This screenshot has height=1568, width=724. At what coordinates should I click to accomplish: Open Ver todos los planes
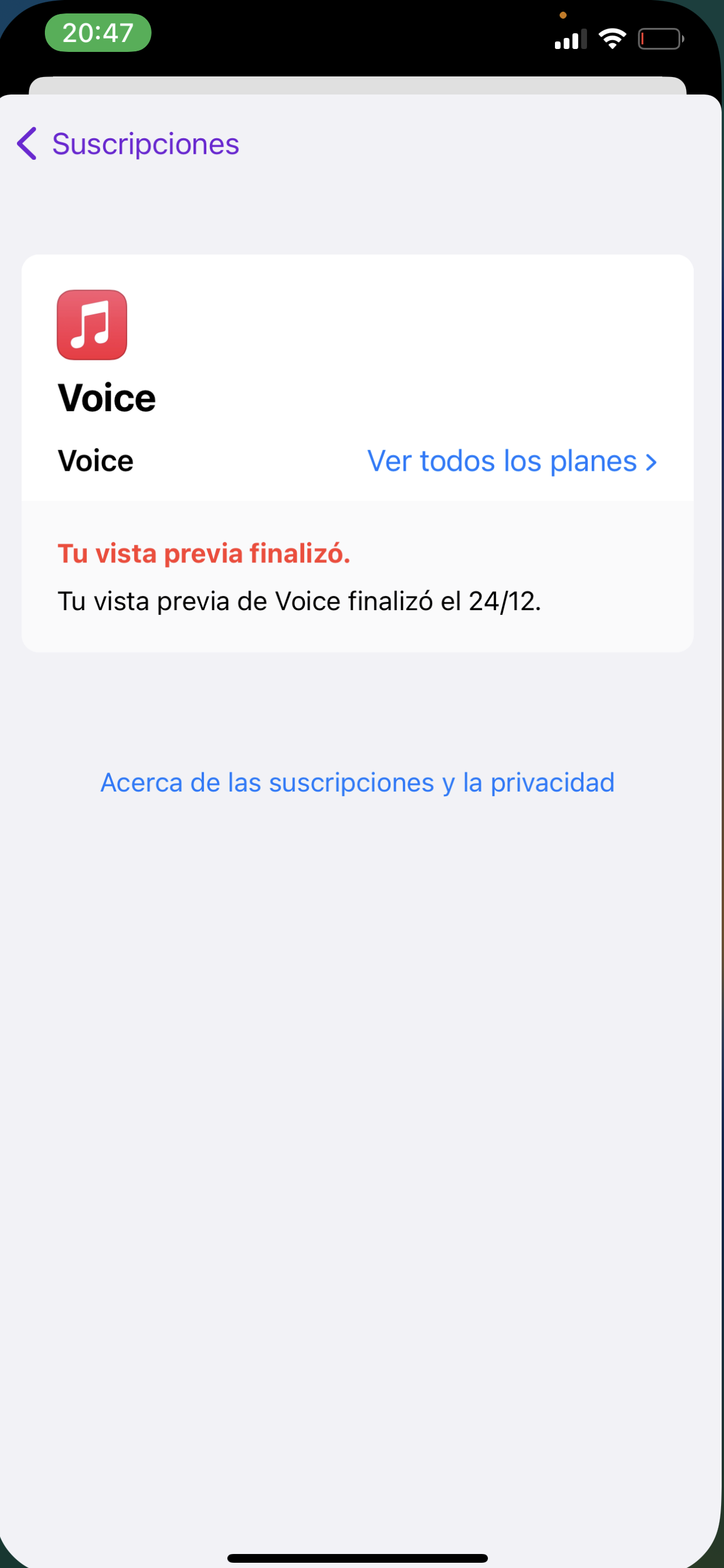512,461
